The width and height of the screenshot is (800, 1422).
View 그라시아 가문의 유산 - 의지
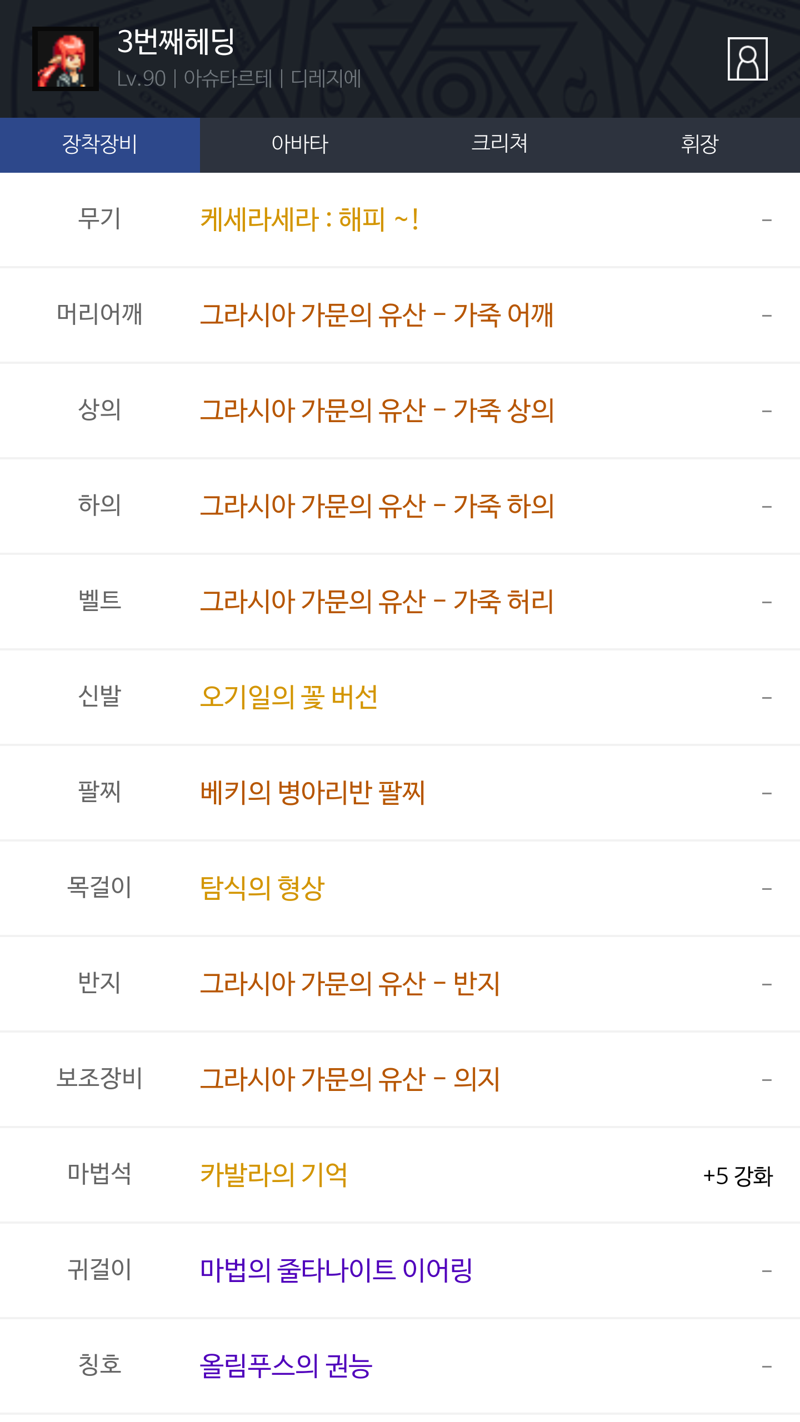tap(350, 1079)
